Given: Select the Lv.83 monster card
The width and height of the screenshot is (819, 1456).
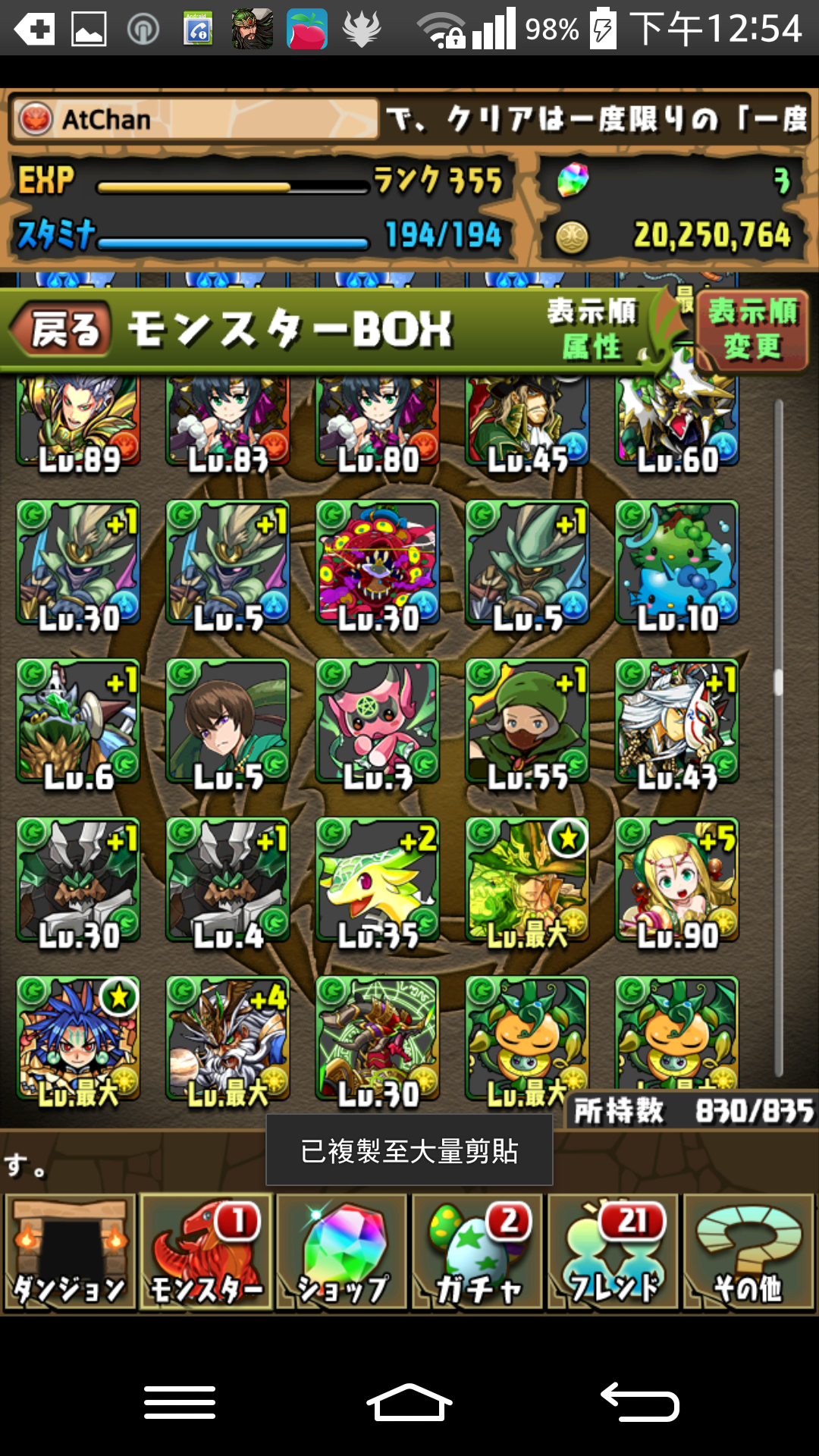Looking at the screenshot, I should tap(227, 423).
